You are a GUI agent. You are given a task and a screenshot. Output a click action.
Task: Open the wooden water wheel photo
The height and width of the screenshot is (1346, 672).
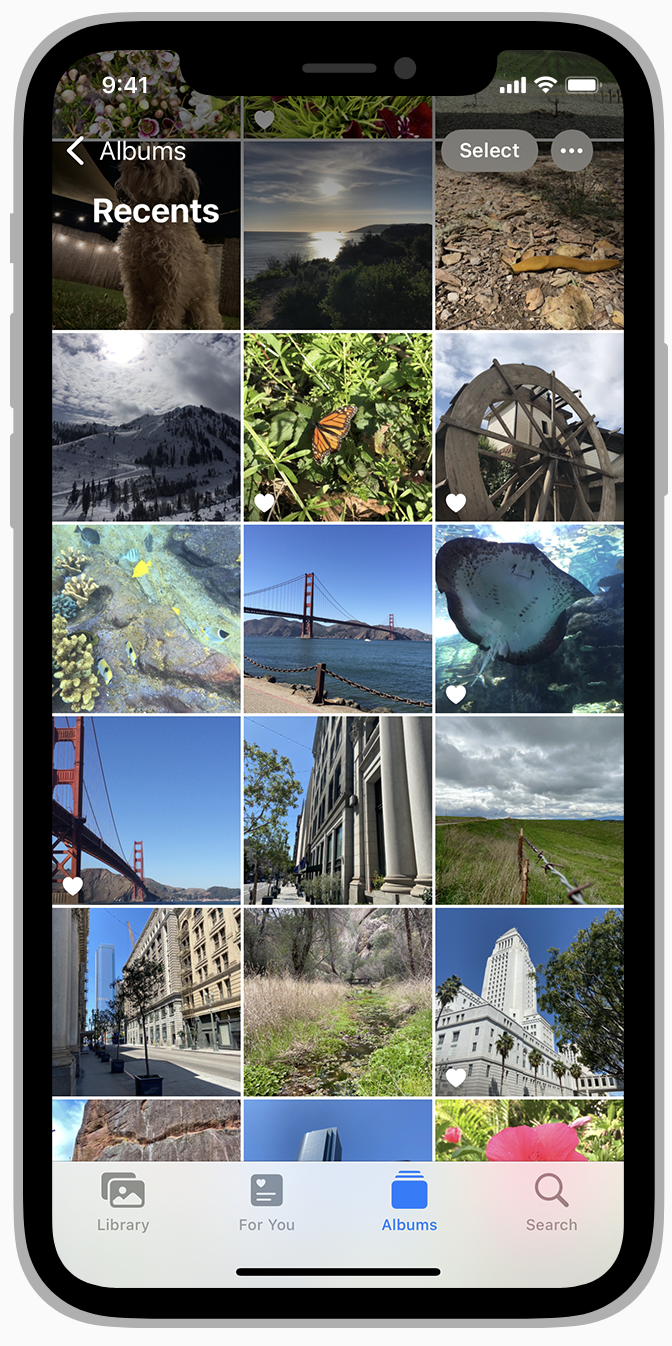(x=529, y=427)
